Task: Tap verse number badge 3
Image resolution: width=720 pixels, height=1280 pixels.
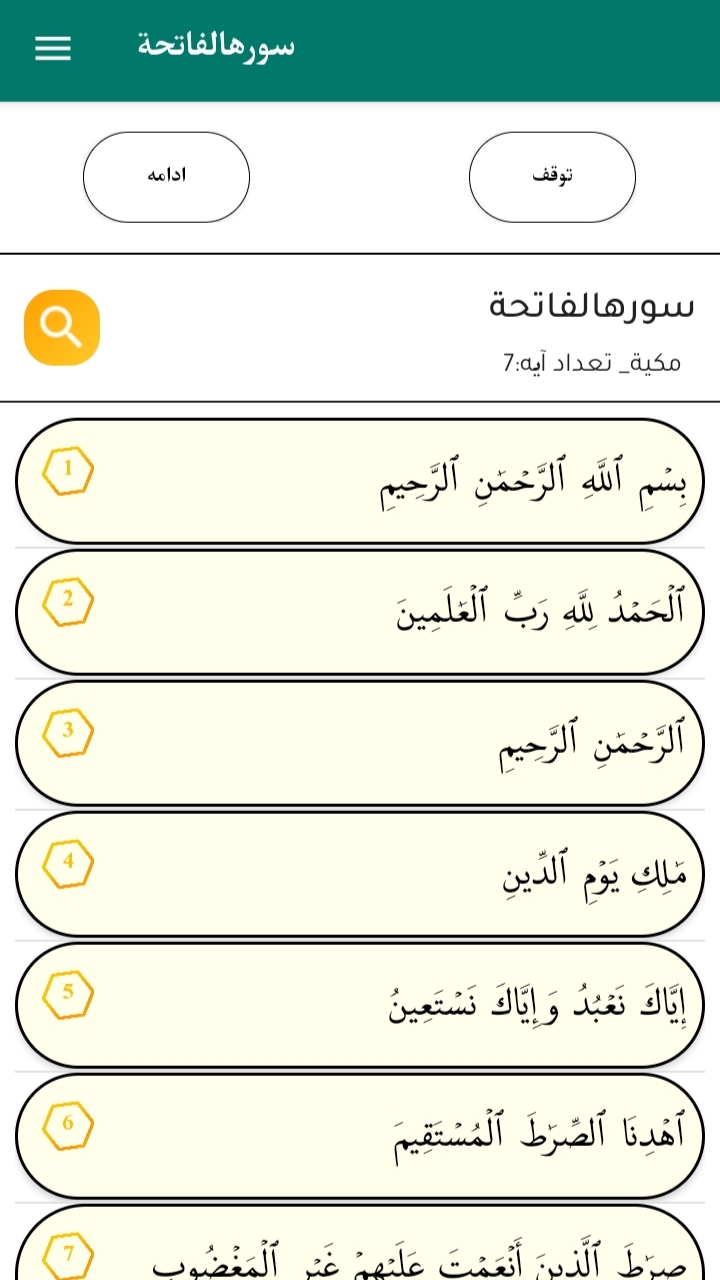Action: (67, 730)
